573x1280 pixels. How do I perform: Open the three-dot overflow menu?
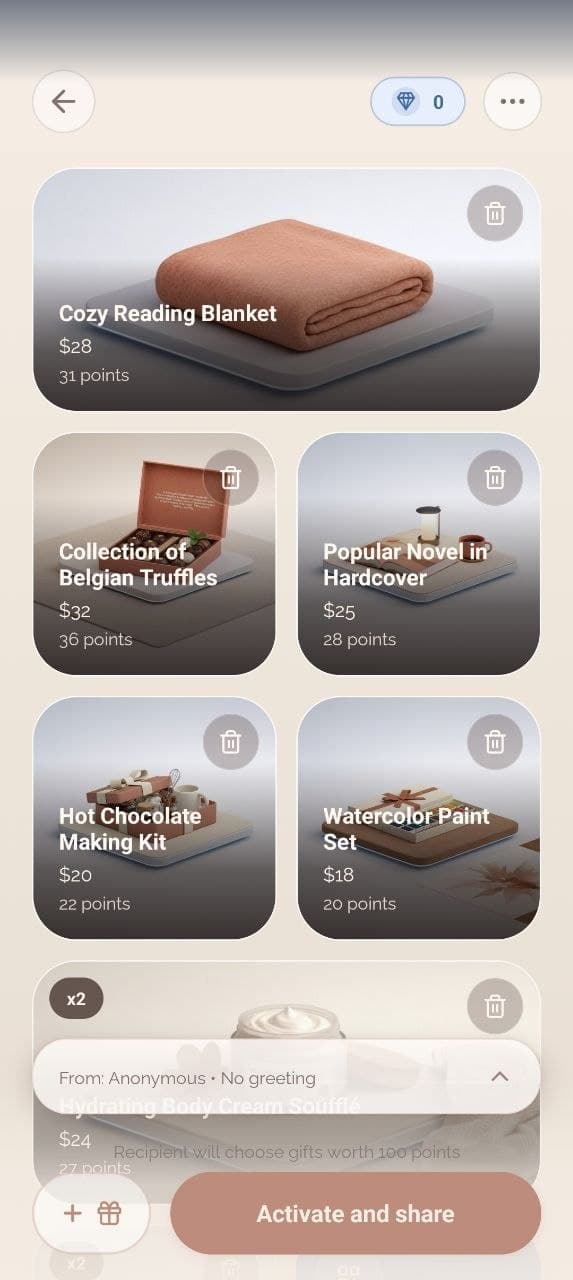pyautogui.click(x=512, y=101)
